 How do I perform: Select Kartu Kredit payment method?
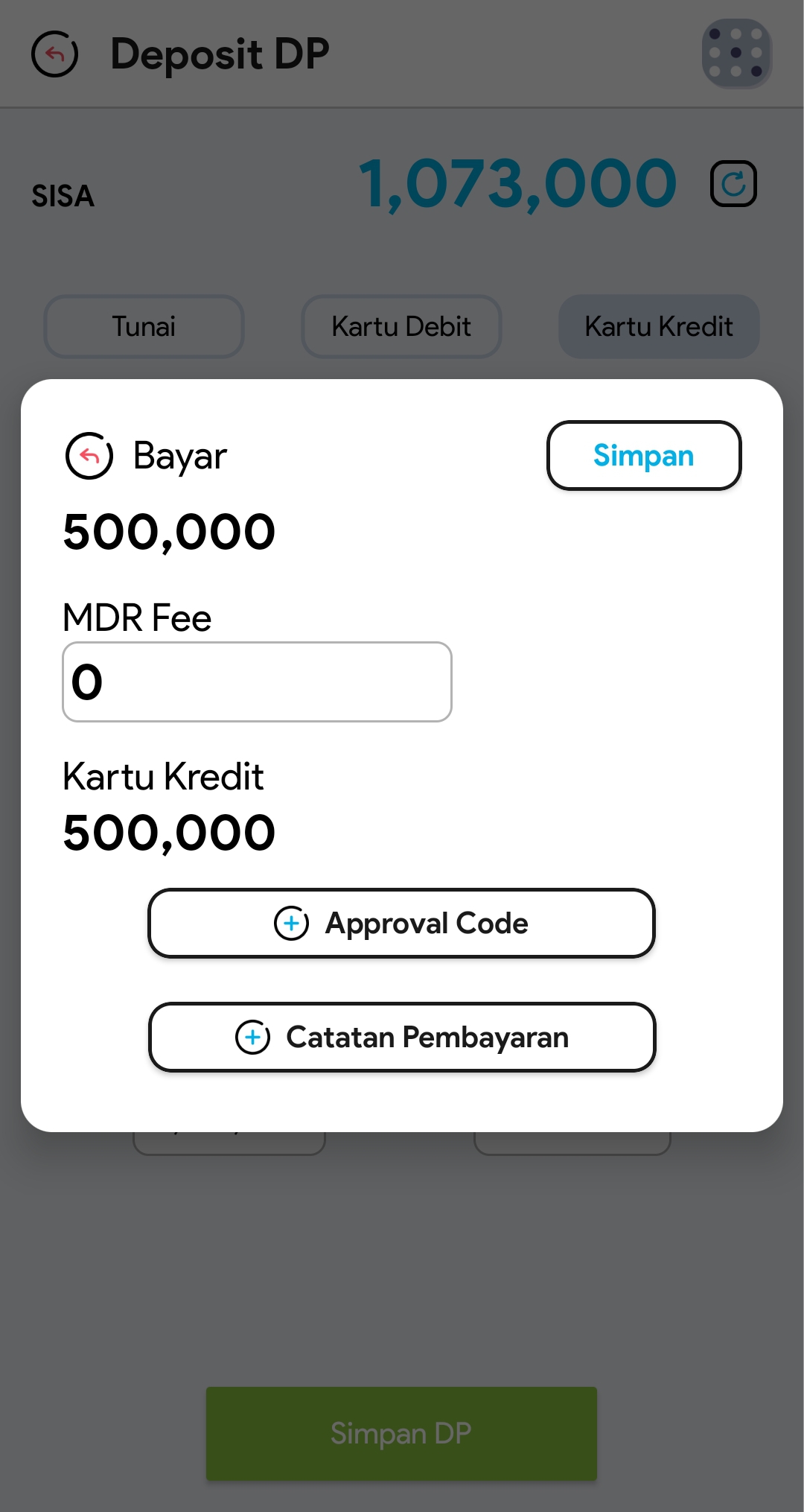(x=659, y=326)
